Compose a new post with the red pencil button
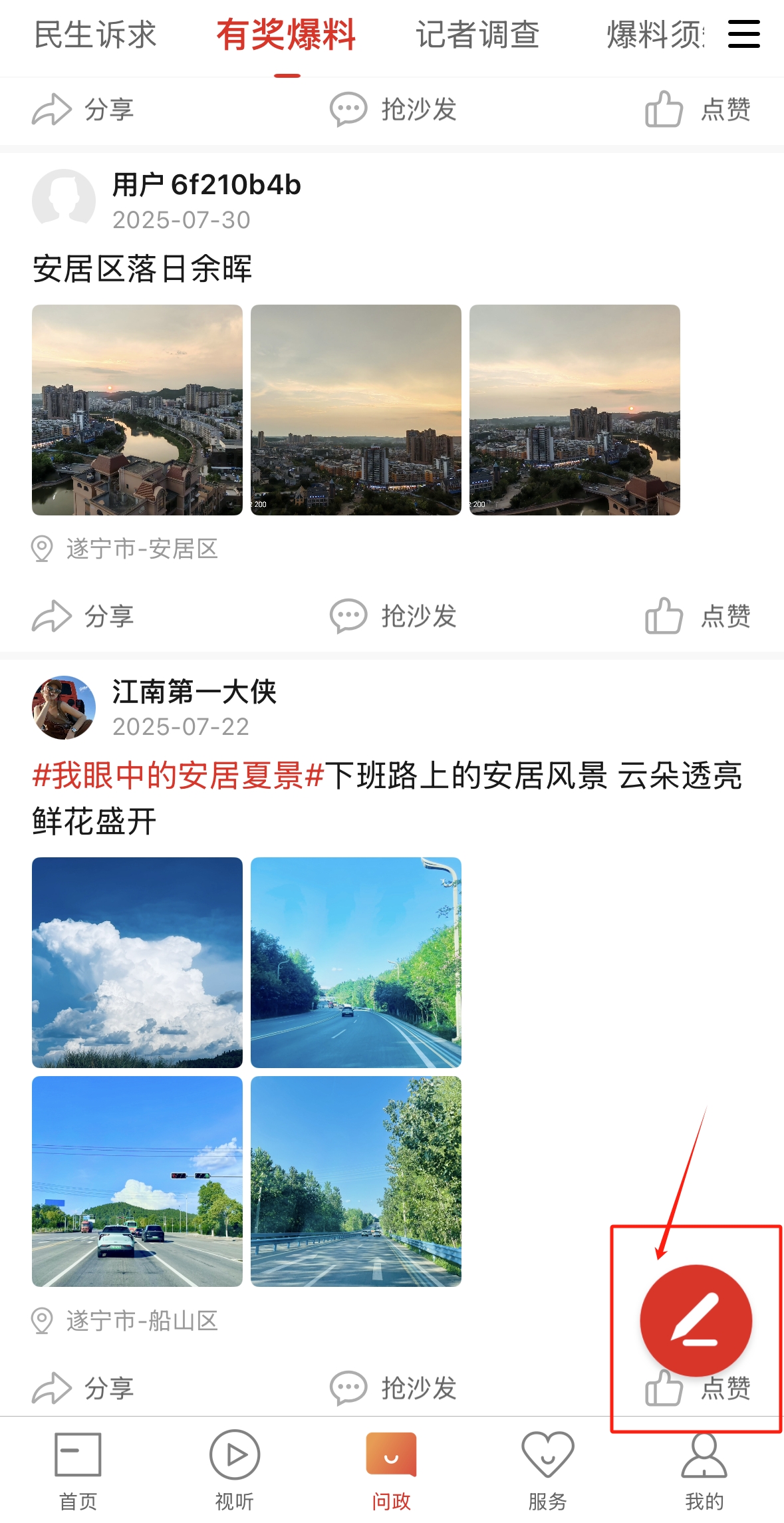784x1523 pixels. [696, 1320]
